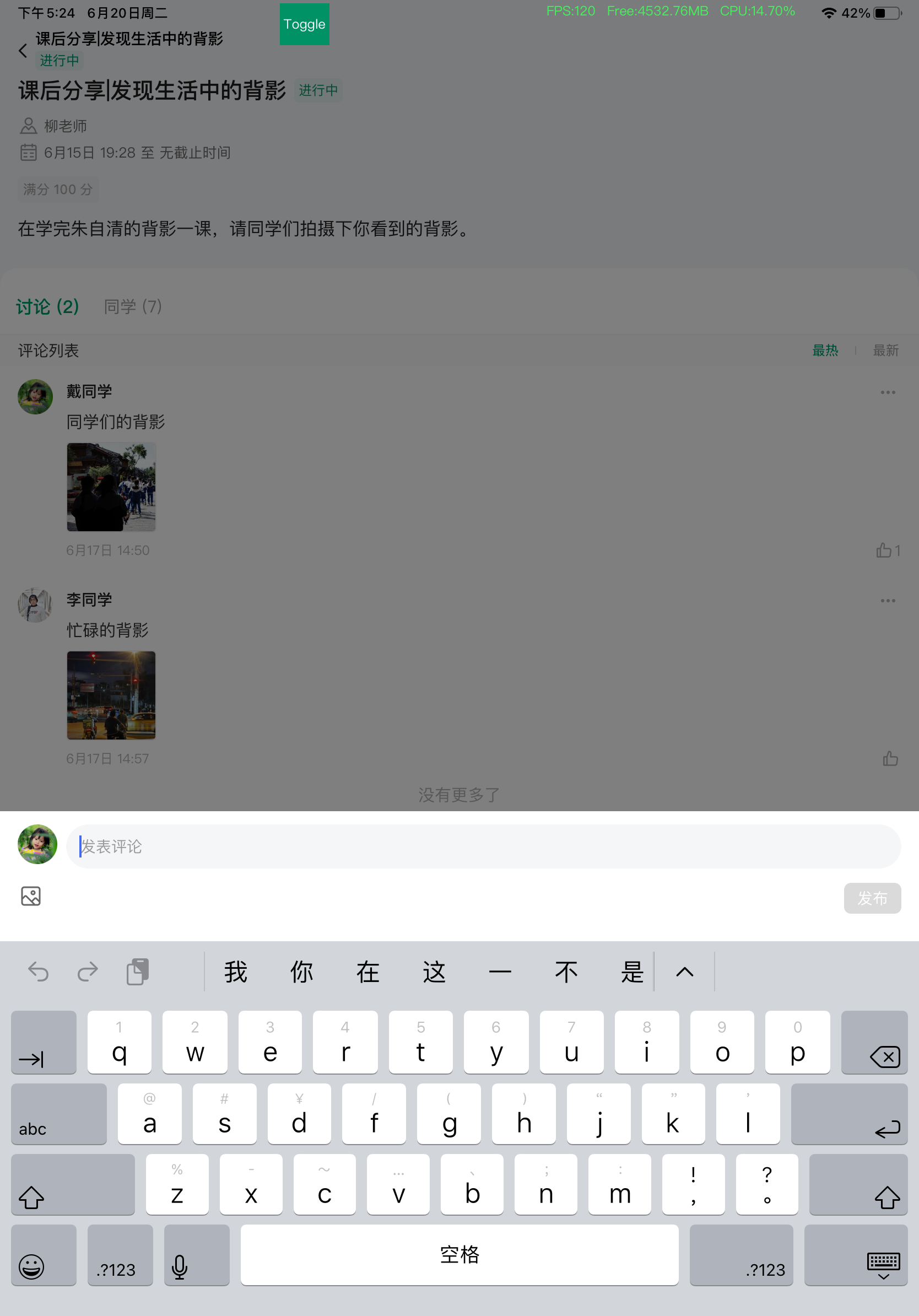Select the 讨论 (2) tab
This screenshot has height=1316, width=919.
click(47, 306)
